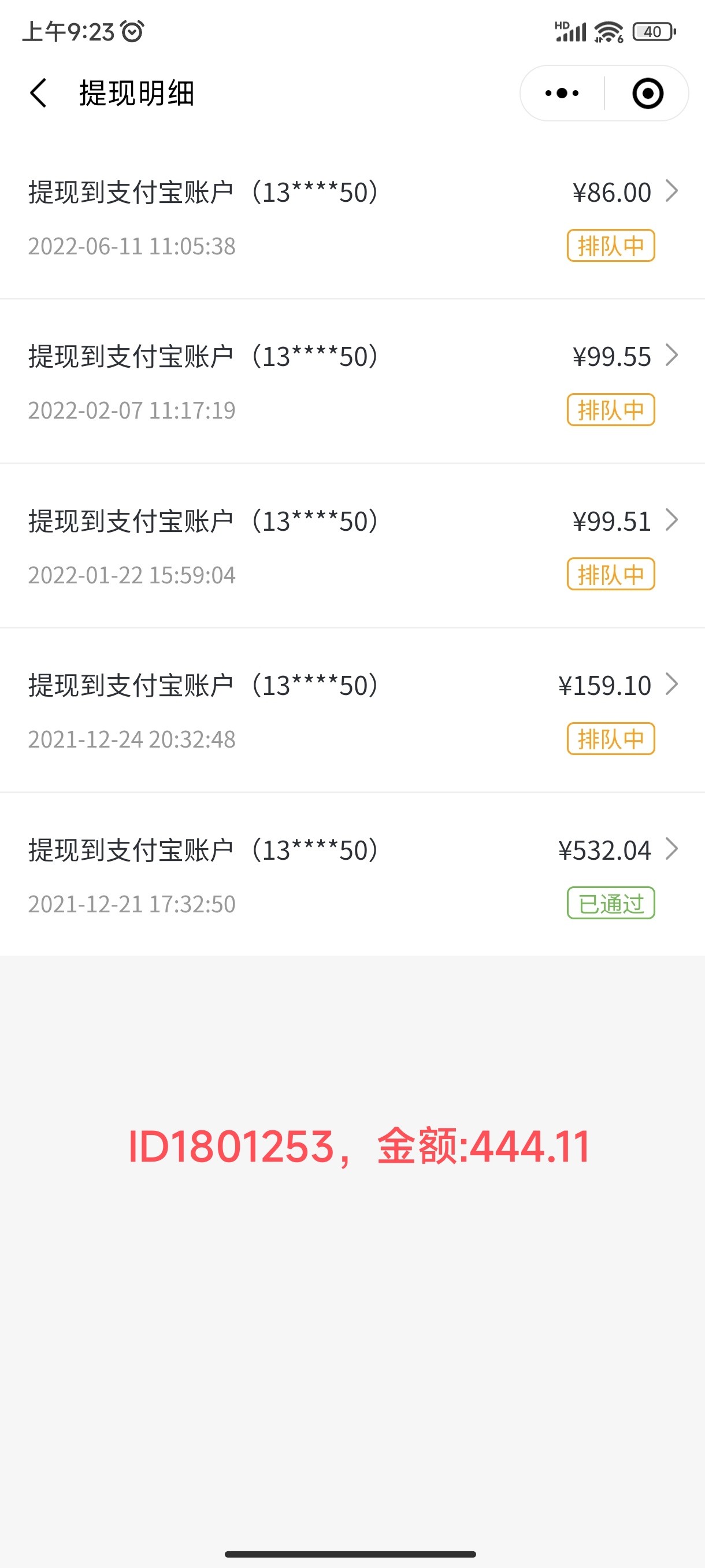Open the ¥159.10 withdrawal from 2021-12-24
Viewport: 705px width, 1568px height.
[x=352, y=711]
